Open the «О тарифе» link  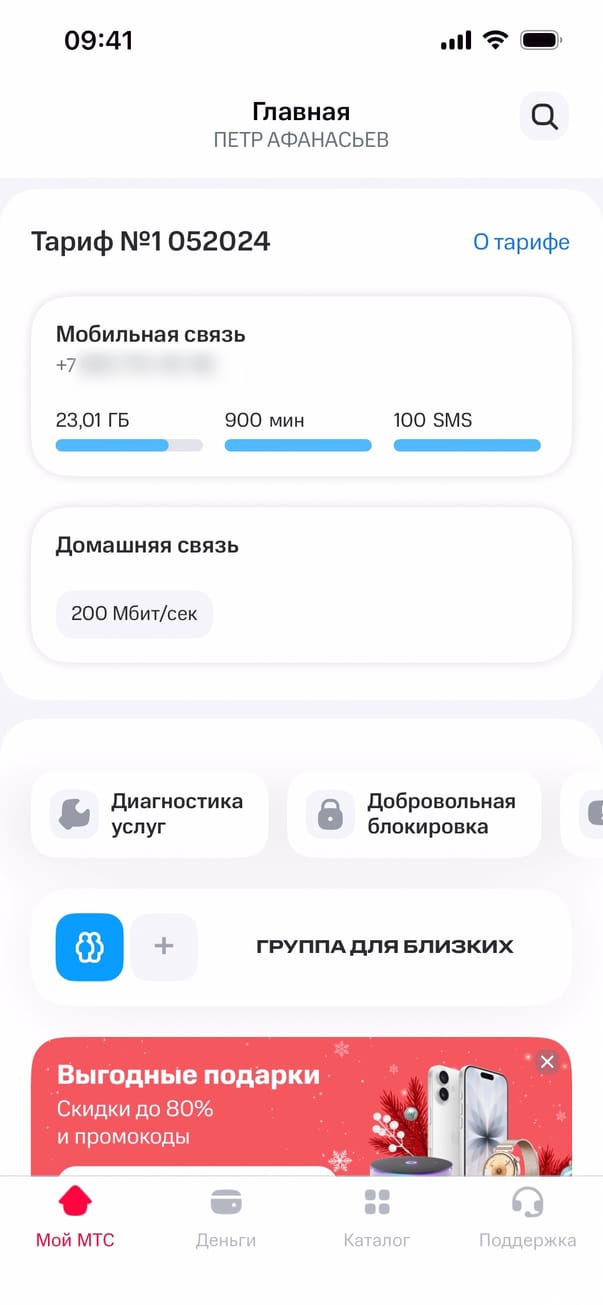521,242
